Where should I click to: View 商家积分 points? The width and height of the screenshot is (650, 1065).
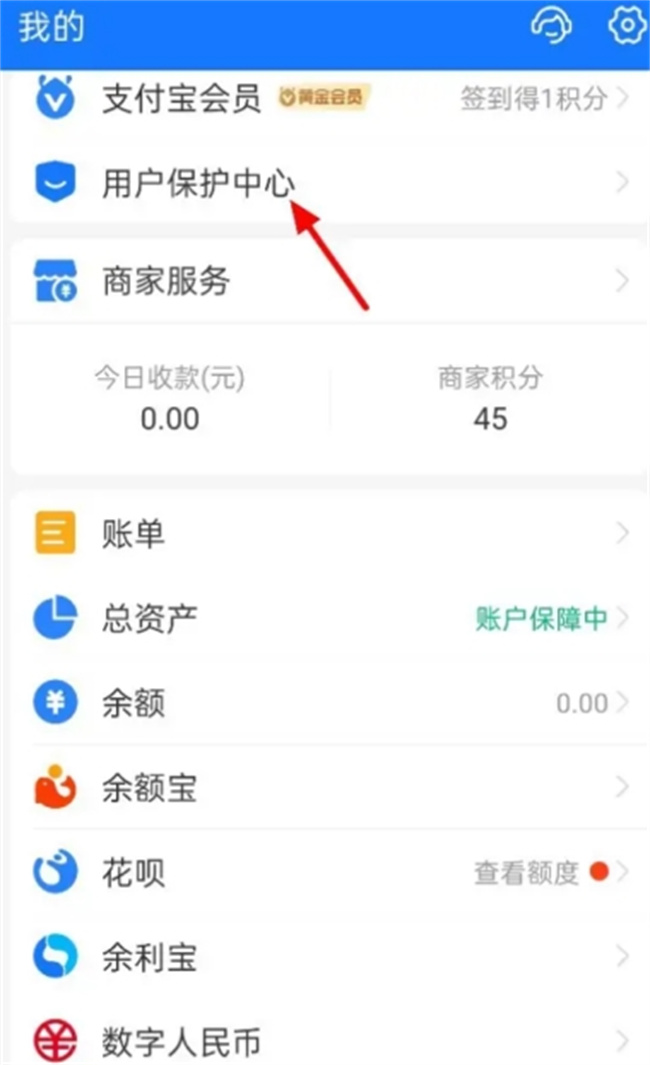(x=490, y=399)
